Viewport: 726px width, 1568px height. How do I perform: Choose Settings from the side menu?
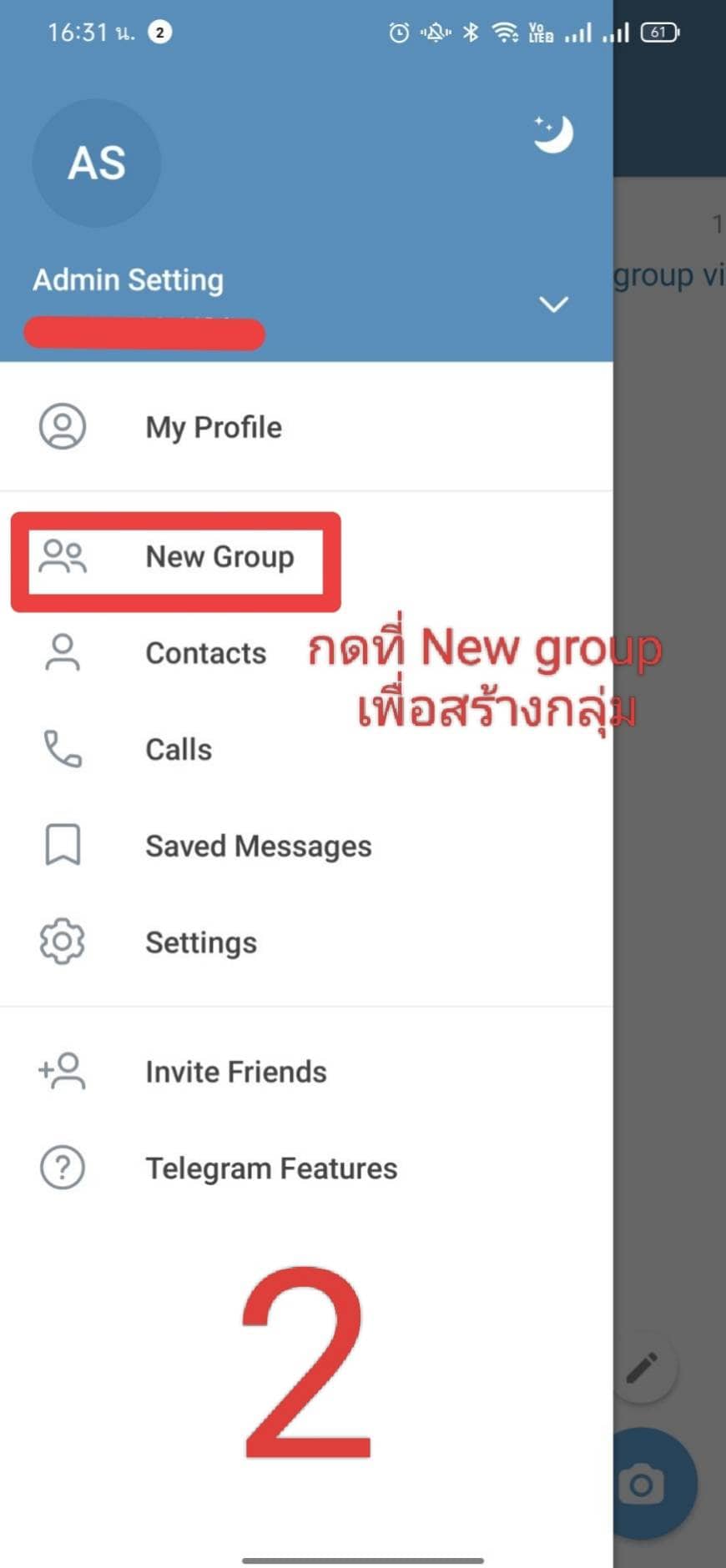[x=200, y=942]
